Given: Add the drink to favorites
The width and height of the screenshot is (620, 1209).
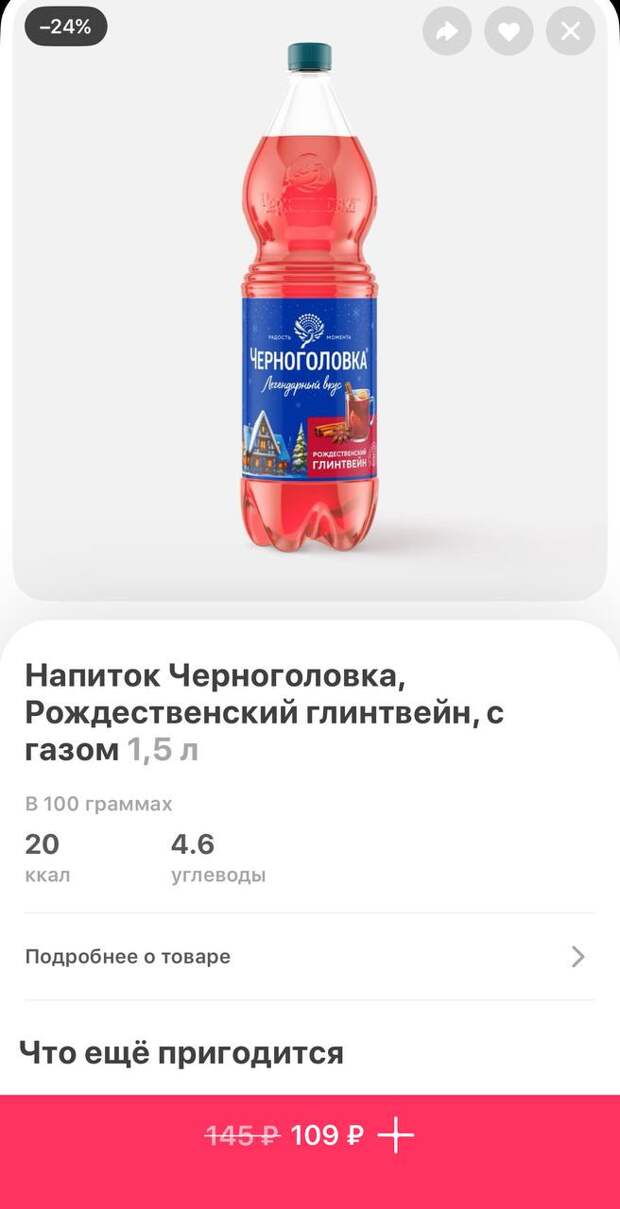Looking at the screenshot, I should coord(509,31).
